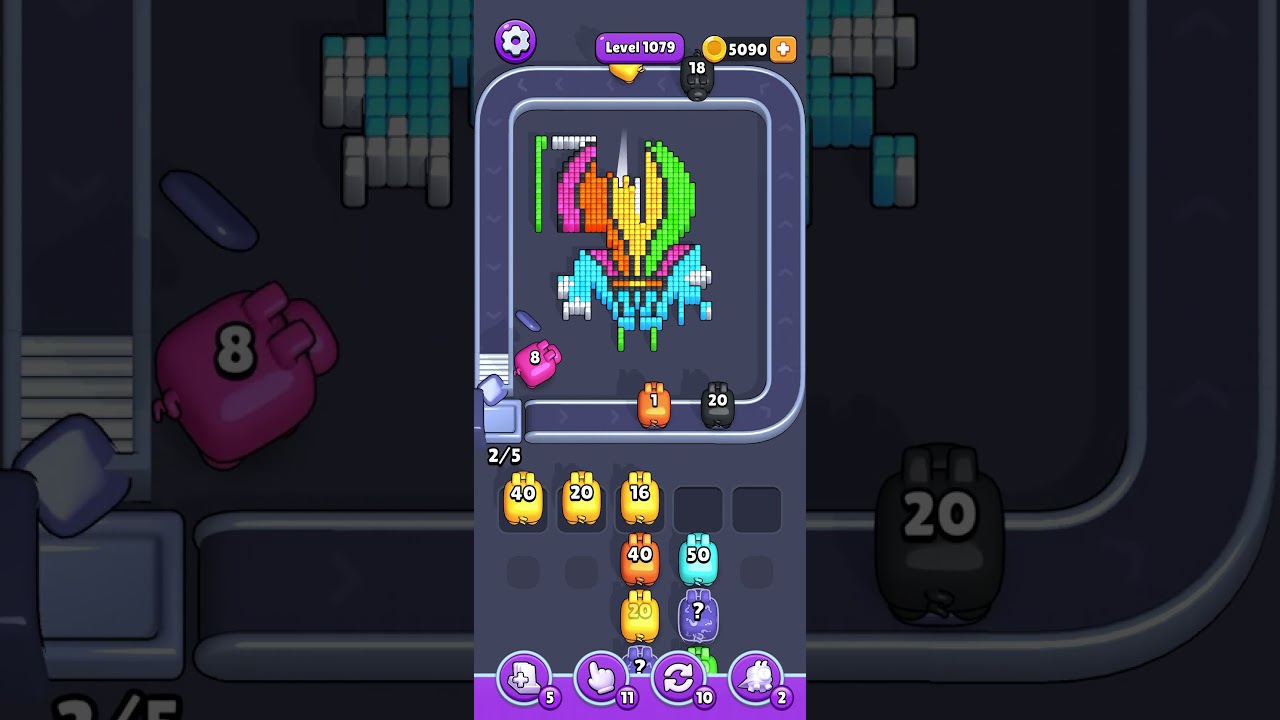This screenshot has width=1280, height=720.
Task: Open the settings gear
Action: [515, 41]
